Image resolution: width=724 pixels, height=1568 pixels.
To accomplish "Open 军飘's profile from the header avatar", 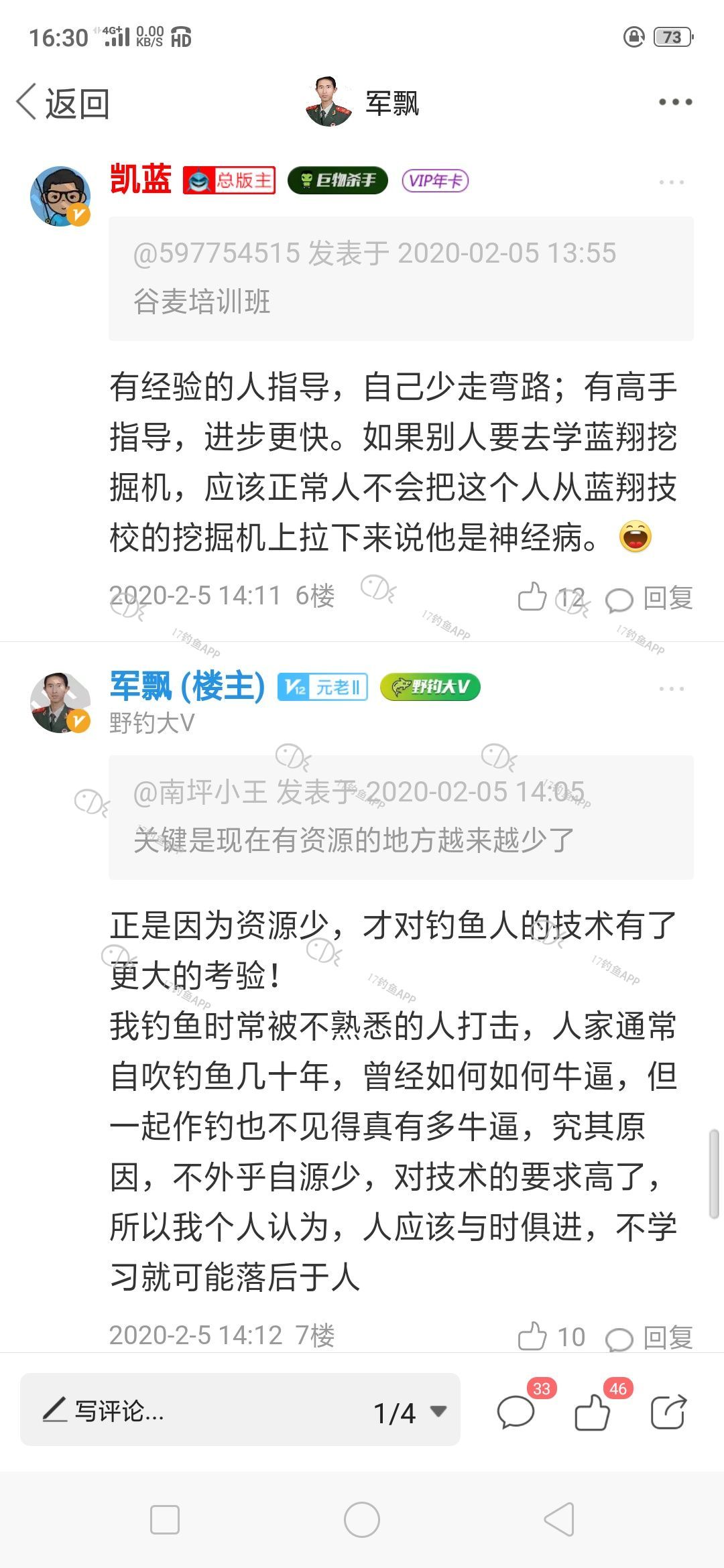I will pyautogui.click(x=329, y=103).
